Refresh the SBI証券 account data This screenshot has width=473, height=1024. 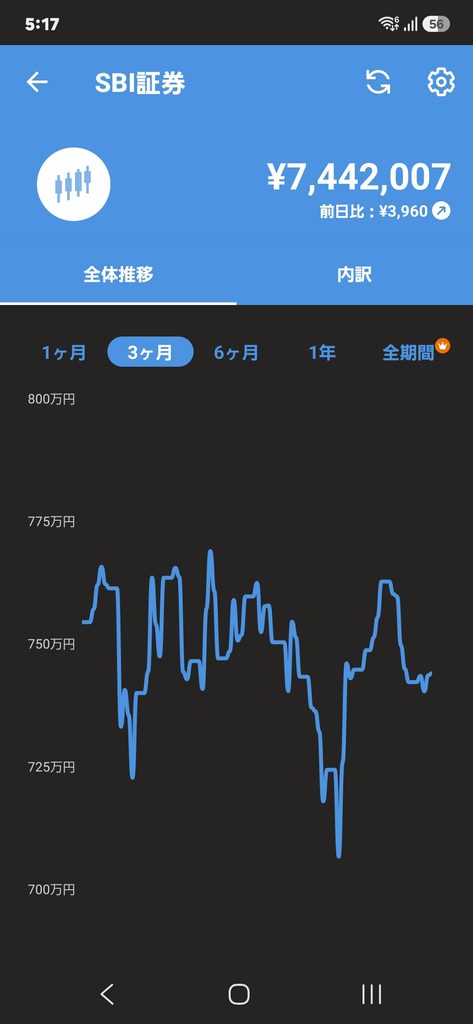pos(378,82)
